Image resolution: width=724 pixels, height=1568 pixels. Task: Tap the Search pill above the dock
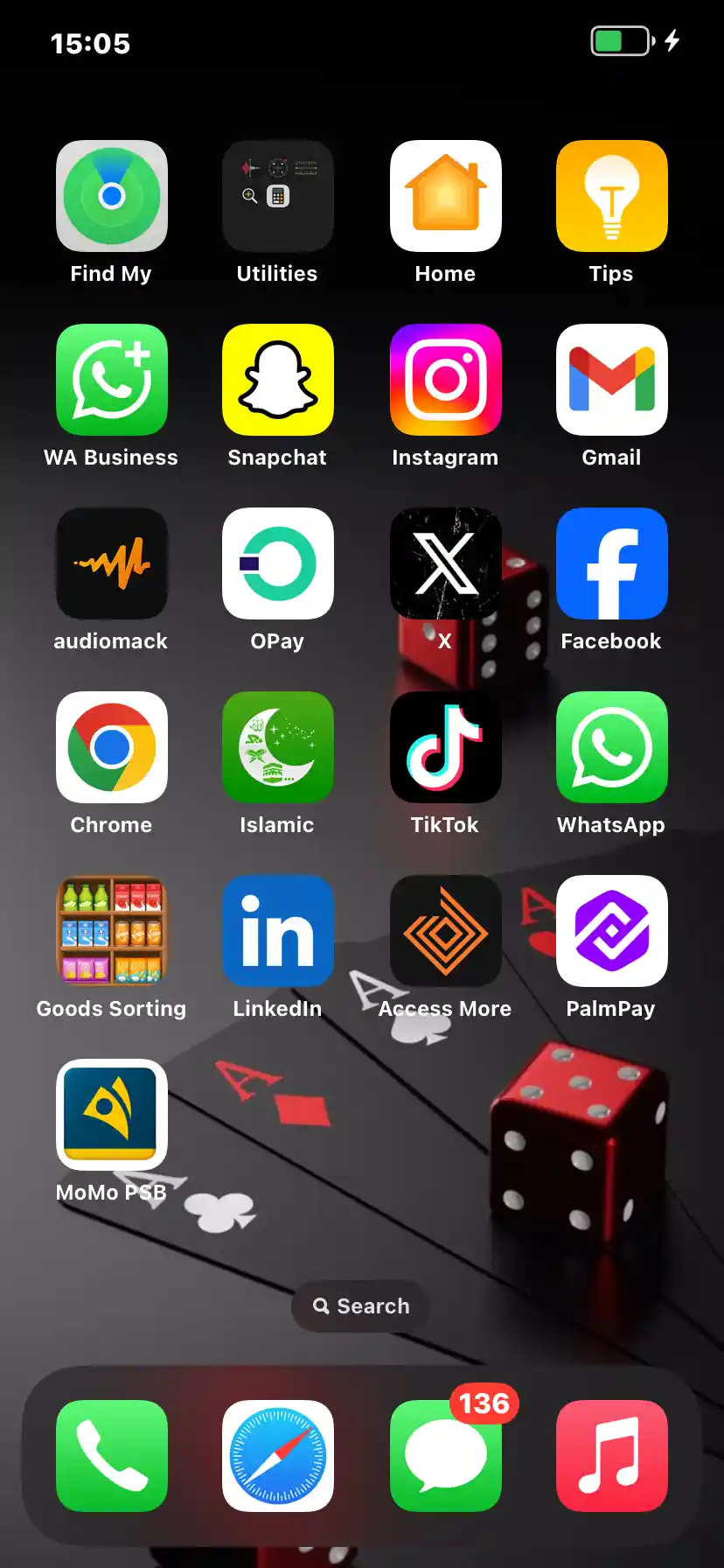(361, 1306)
